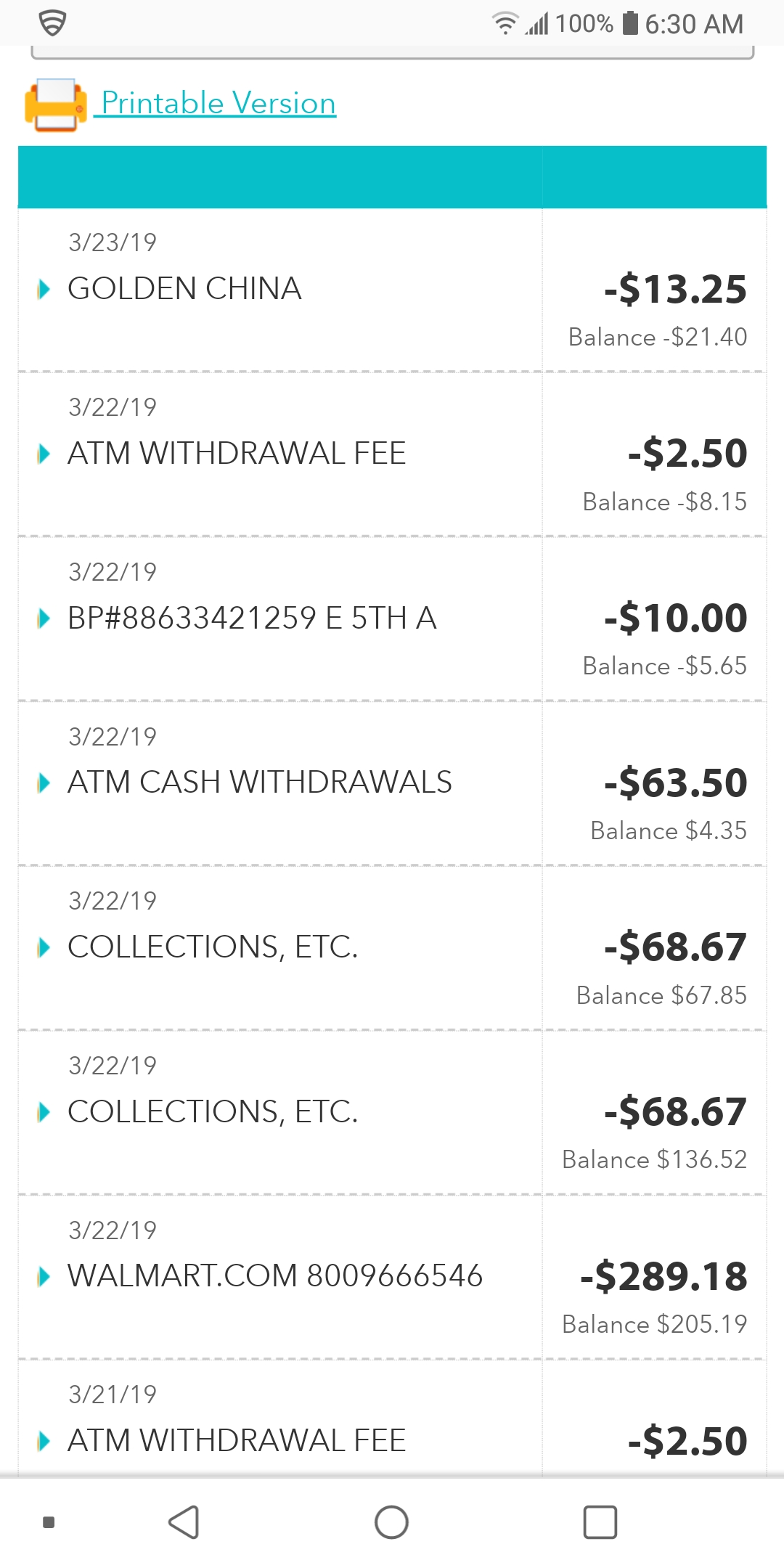Expand the ATM CASH WITHDRAWALS entry
This screenshot has height=1568, width=784.
pyautogui.click(x=45, y=783)
